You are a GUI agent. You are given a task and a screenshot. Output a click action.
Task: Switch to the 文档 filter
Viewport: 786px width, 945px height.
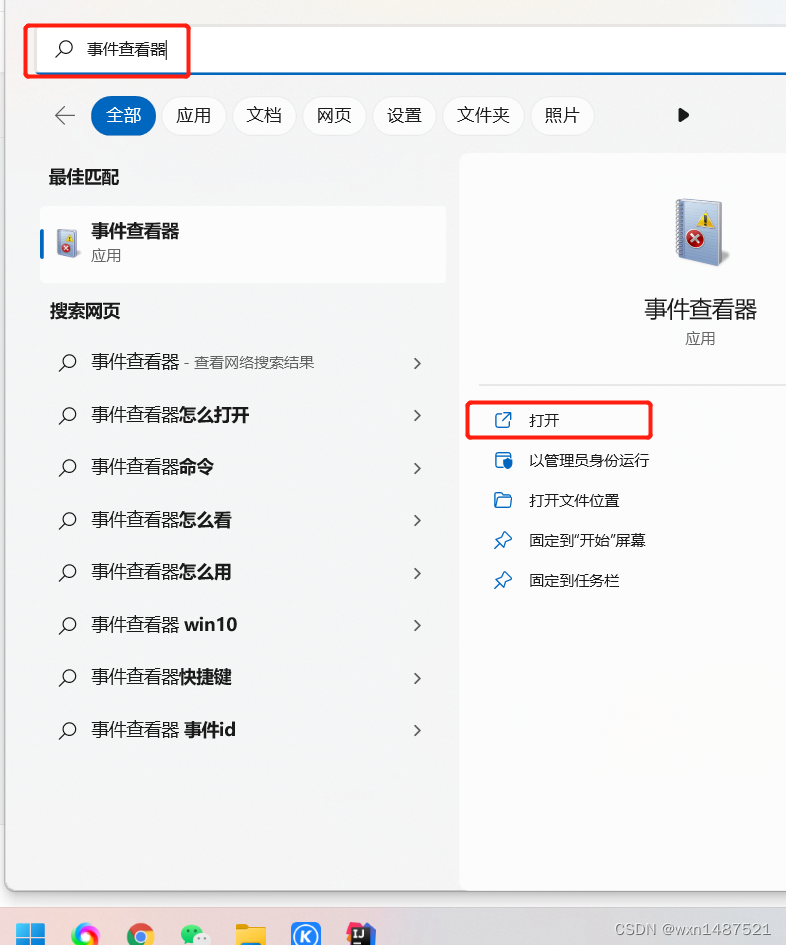(x=264, y=115)
